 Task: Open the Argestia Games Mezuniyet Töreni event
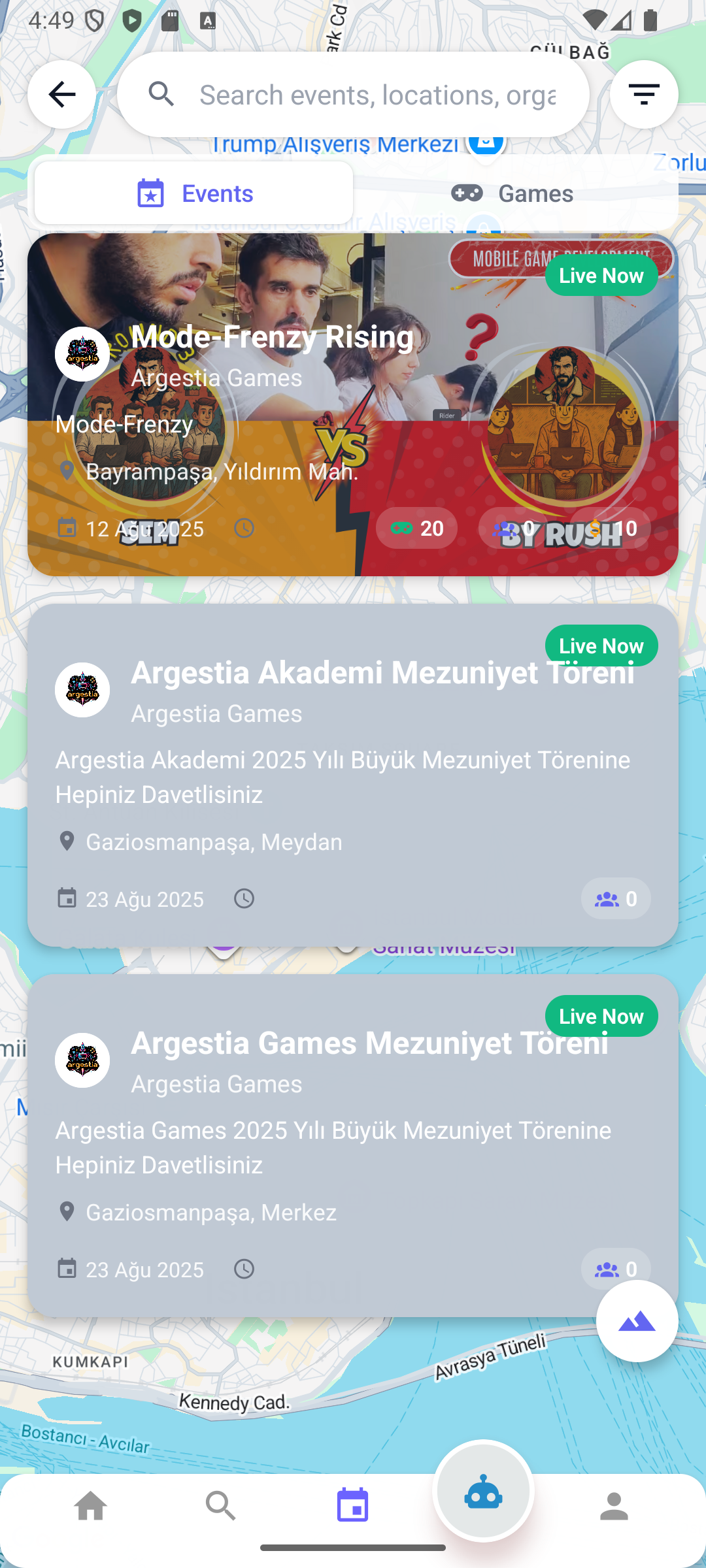(x=353, y=1143)
